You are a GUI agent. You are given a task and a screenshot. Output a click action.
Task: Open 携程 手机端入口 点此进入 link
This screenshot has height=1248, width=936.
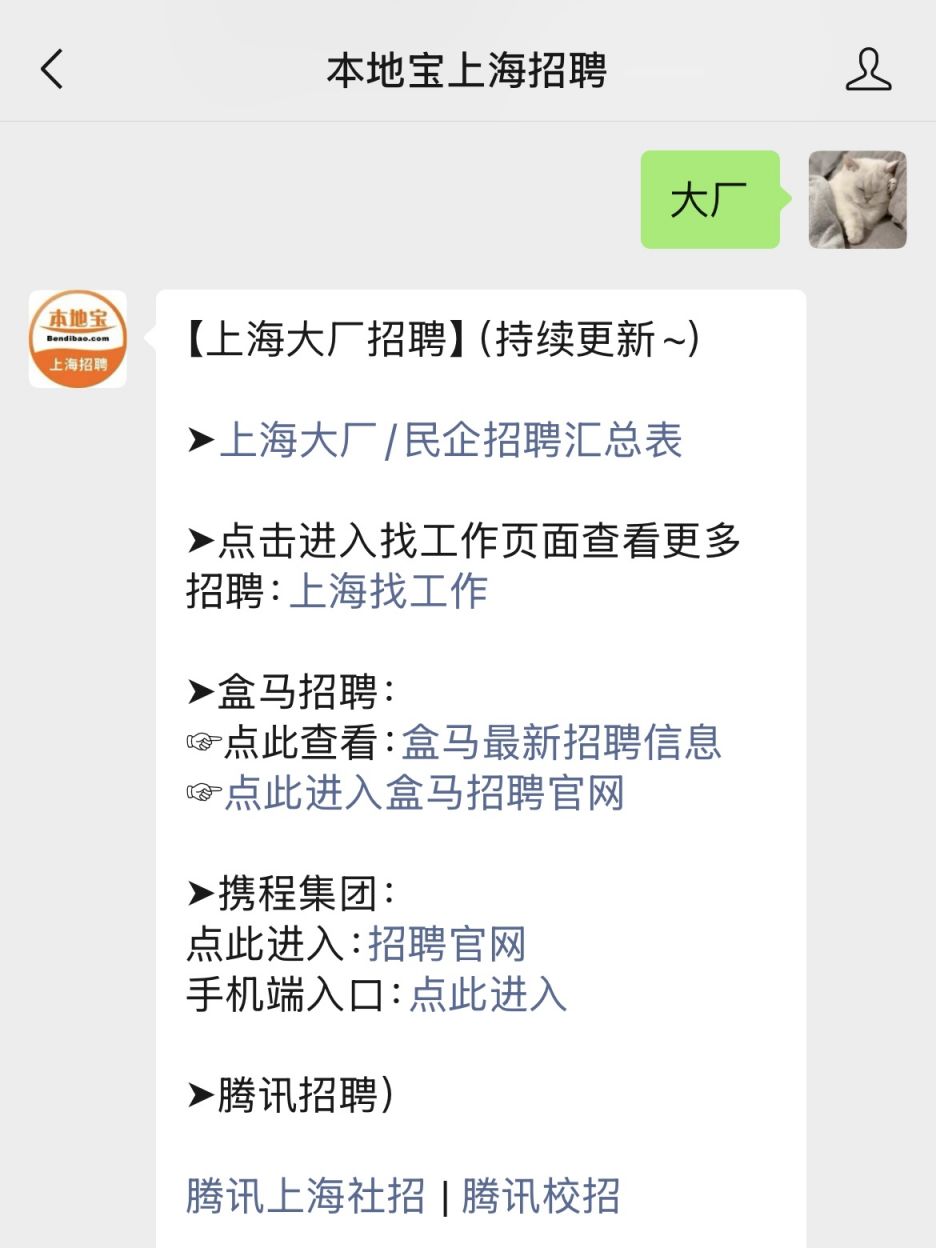tap(488, 994)
